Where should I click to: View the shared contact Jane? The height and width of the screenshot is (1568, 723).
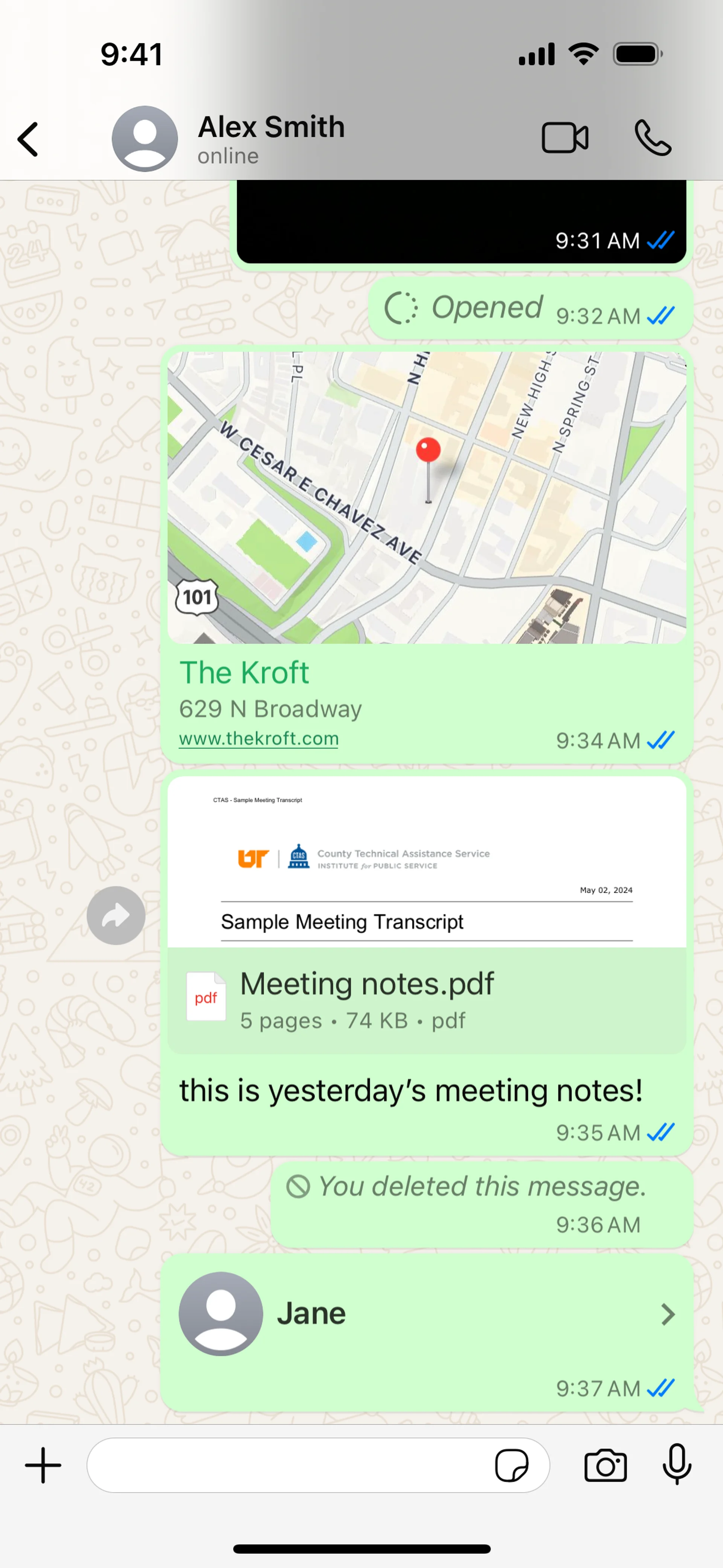point(426,1314)
